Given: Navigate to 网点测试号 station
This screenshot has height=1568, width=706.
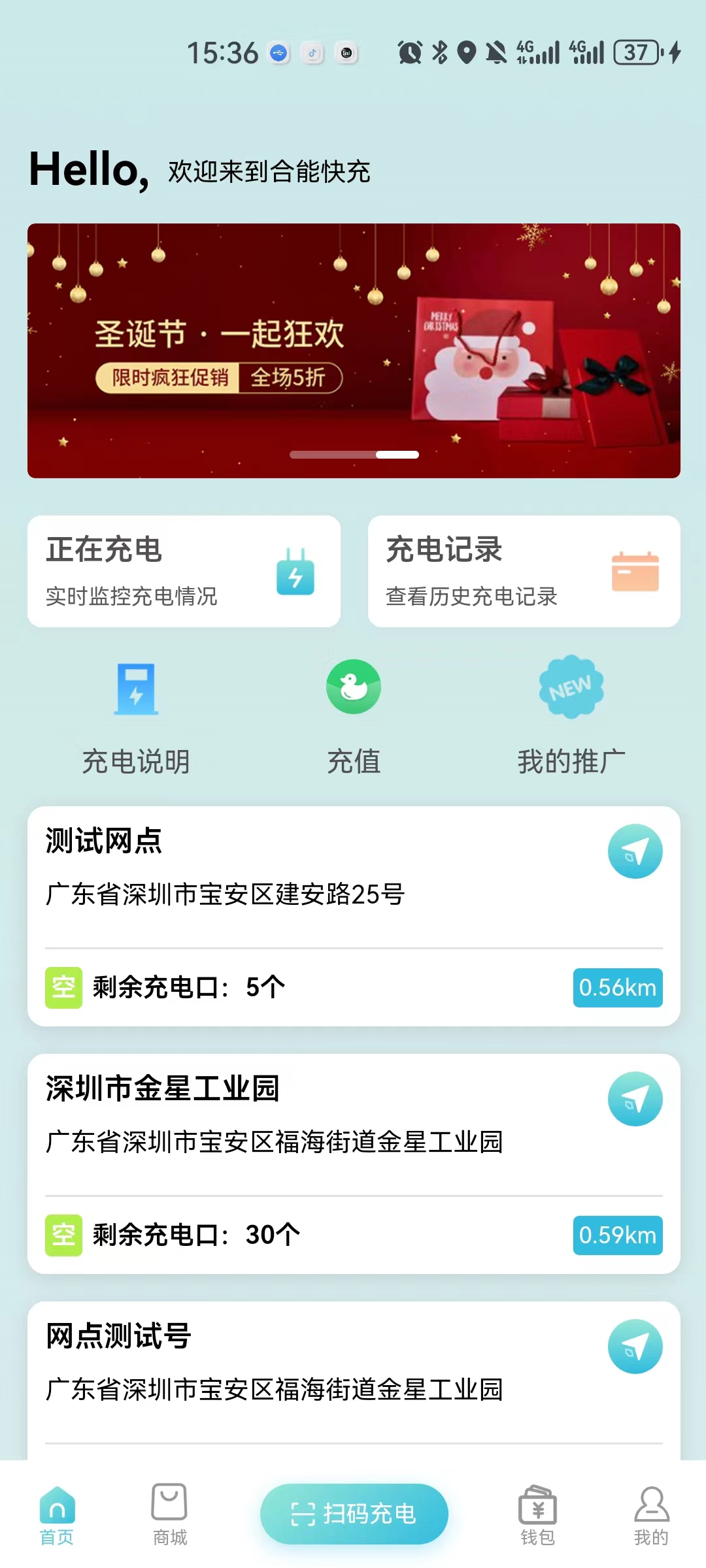Looking at the screenshot, I should (635, 1347).
